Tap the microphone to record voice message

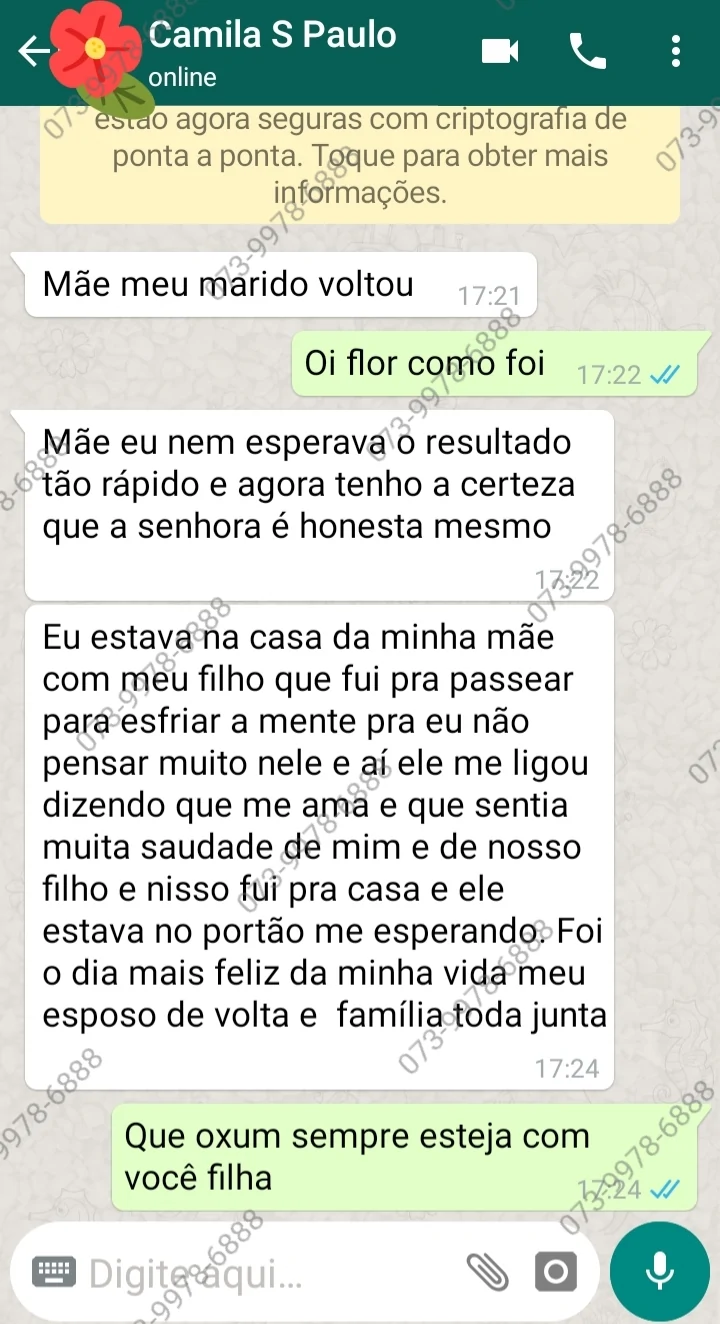(x=659, y=1271)
